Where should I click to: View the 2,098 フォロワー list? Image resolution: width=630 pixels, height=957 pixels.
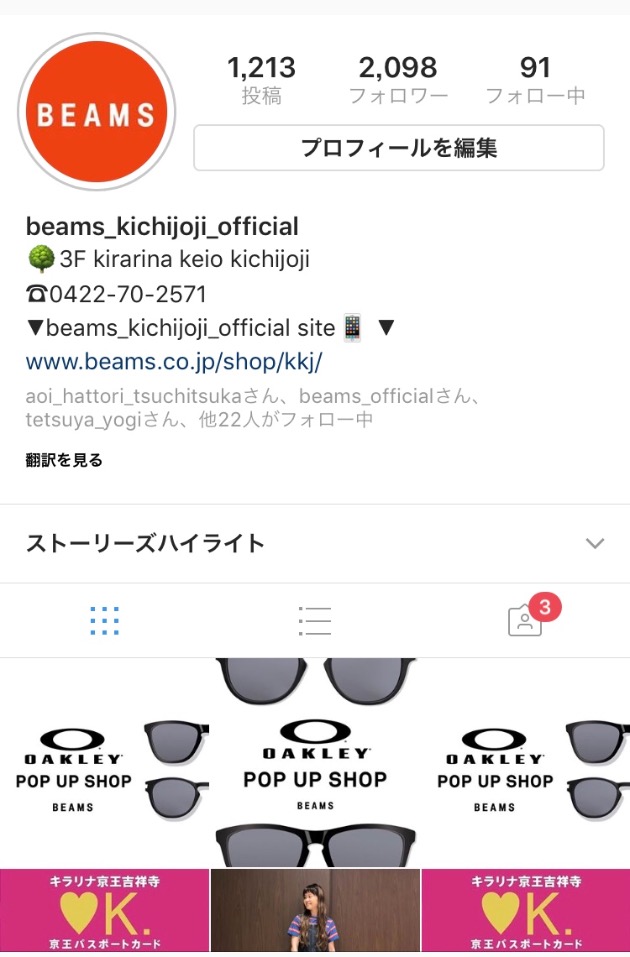coord(397,80)
